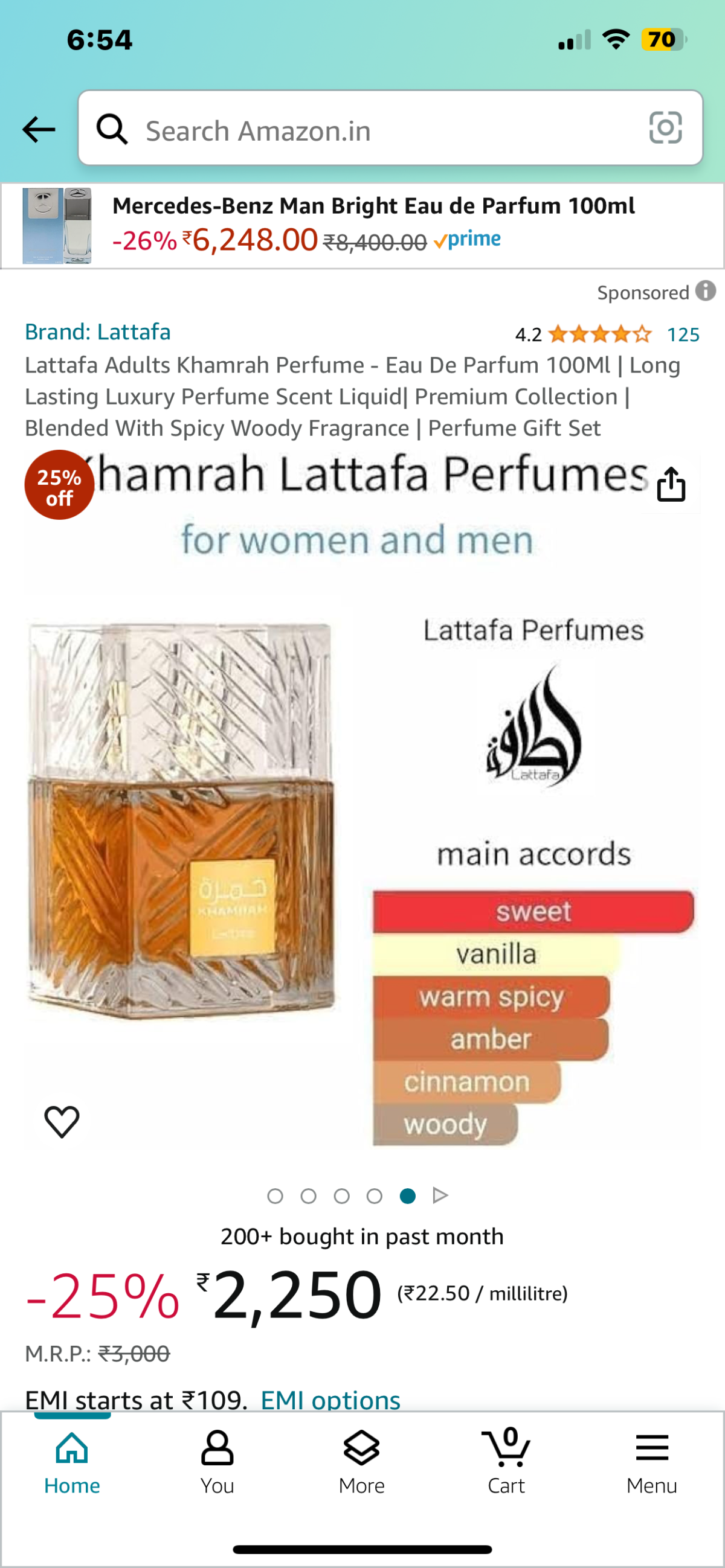Open the camera lens scan icon

[665, 128]
